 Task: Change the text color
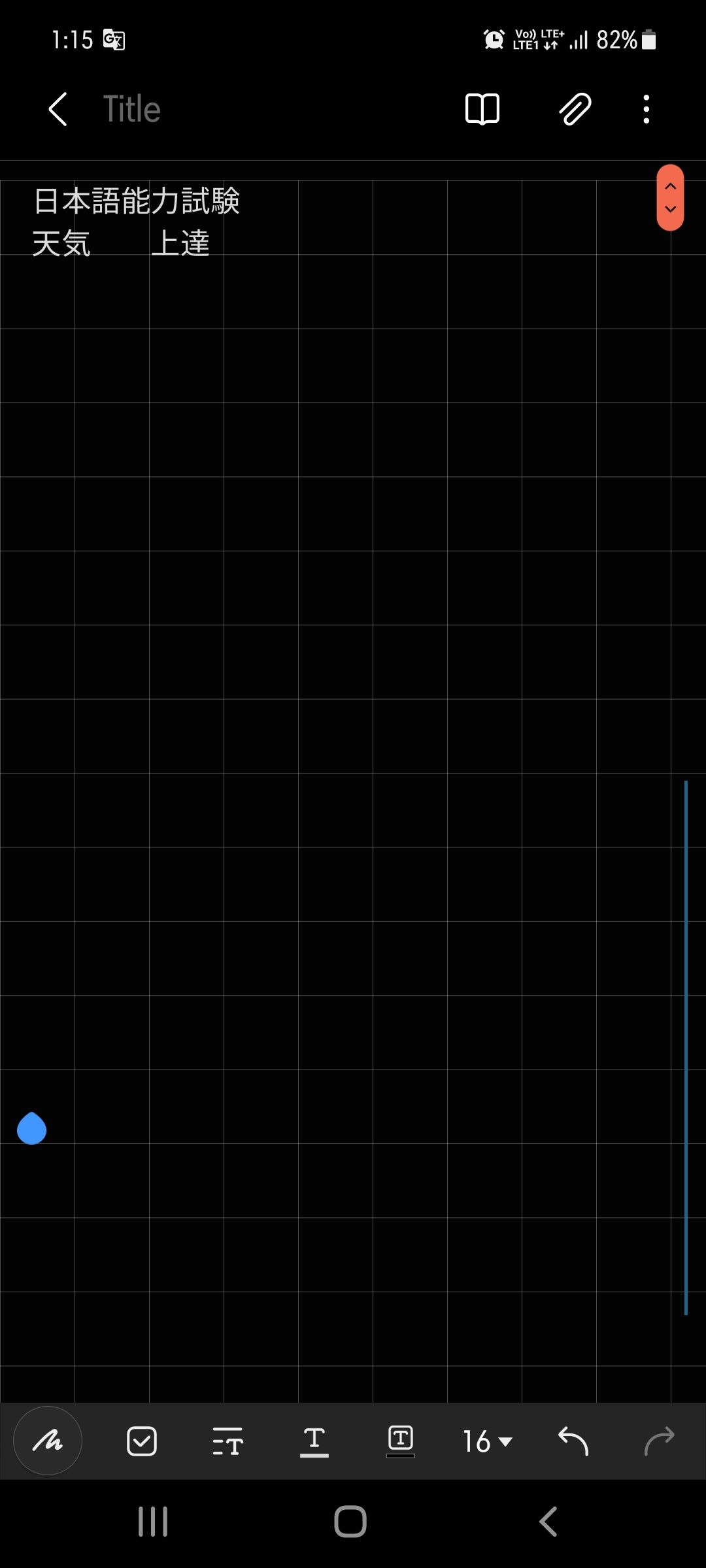pos(314,1441)
